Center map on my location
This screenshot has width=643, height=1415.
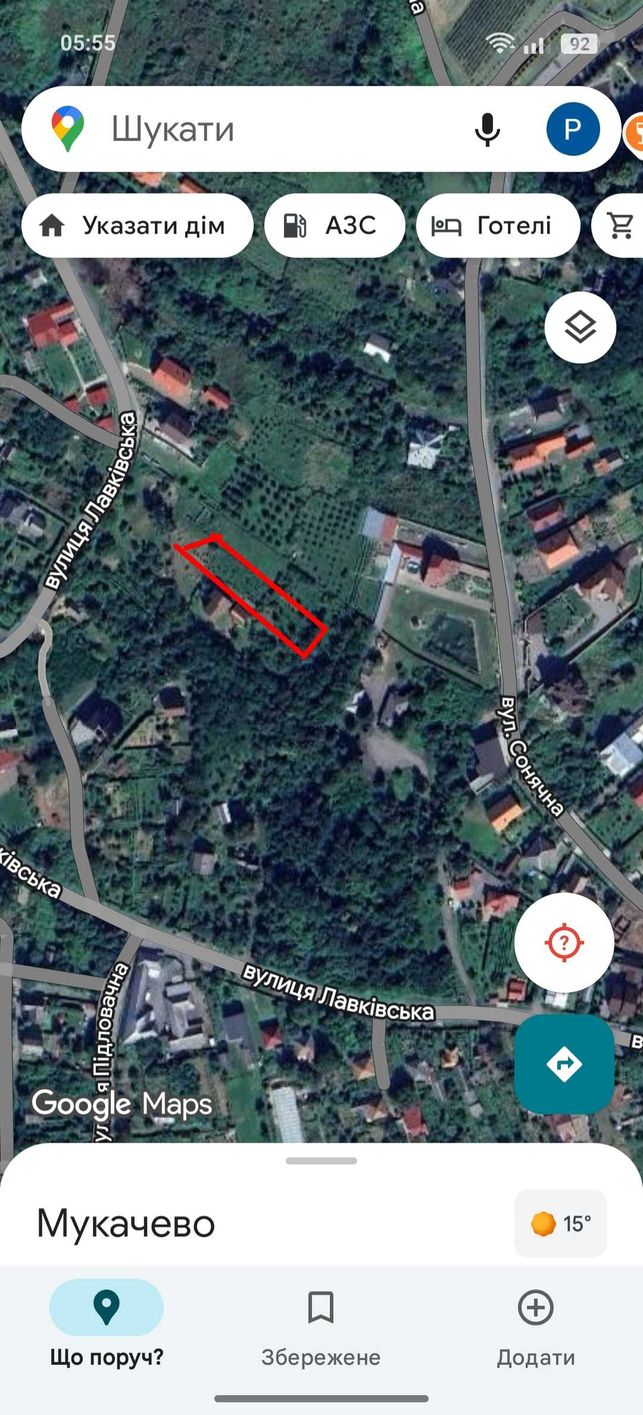[x=564, y=942]
